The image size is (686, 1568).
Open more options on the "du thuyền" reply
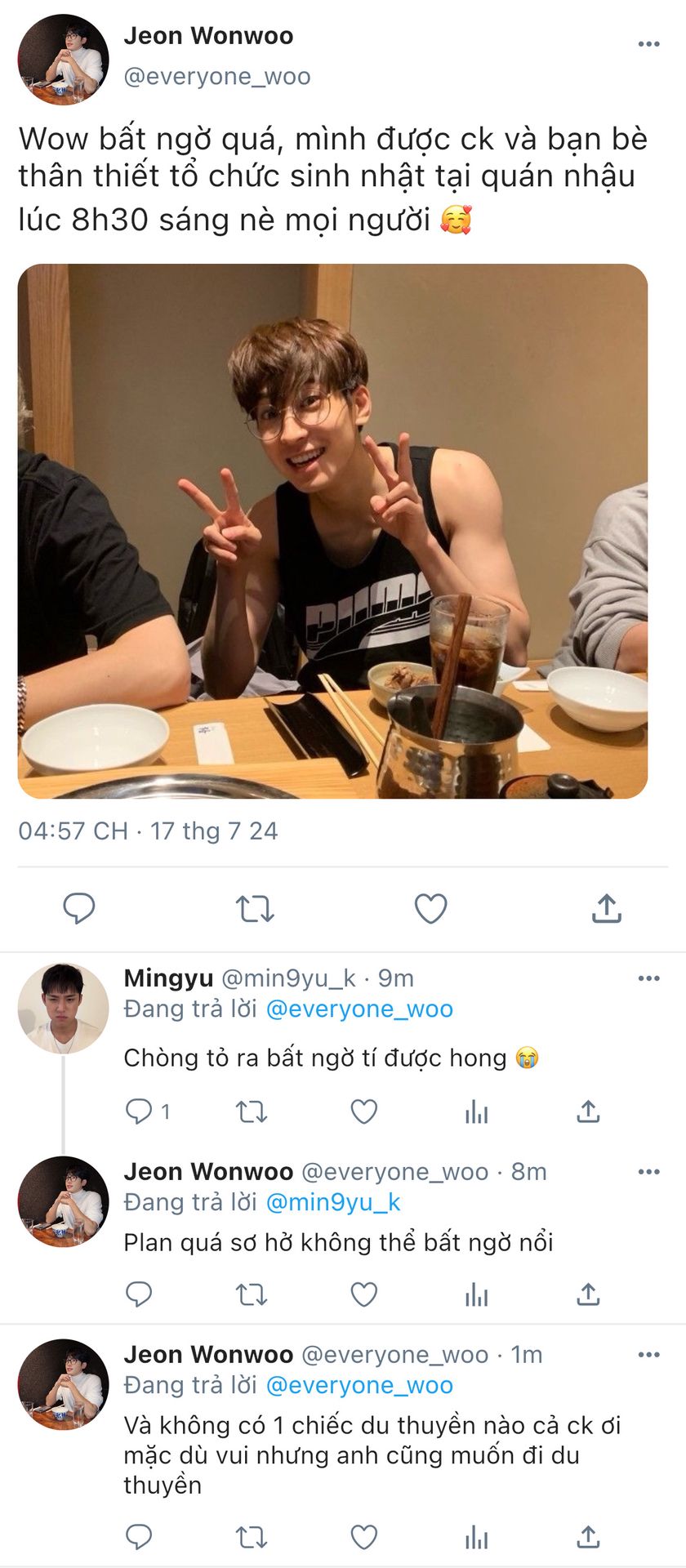[648, 1355]
